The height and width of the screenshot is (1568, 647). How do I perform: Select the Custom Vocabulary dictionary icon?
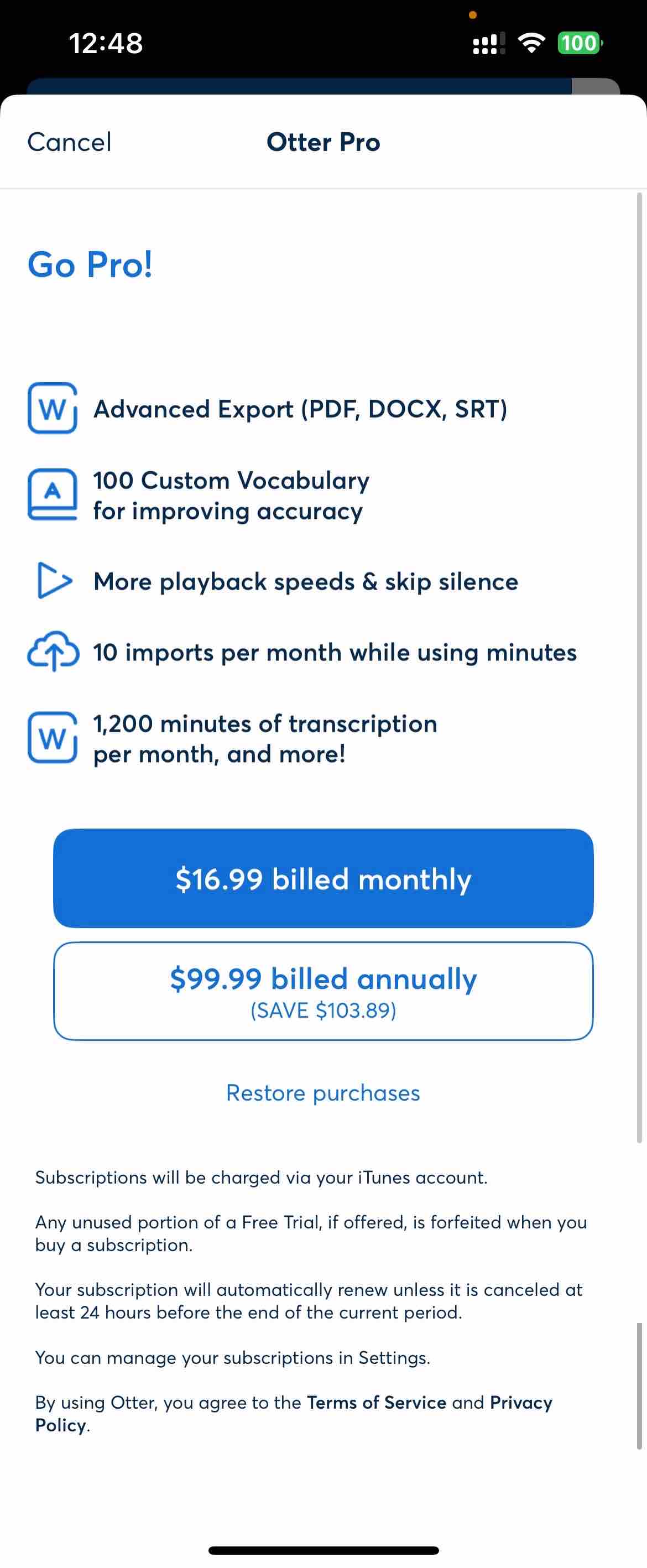53,494
